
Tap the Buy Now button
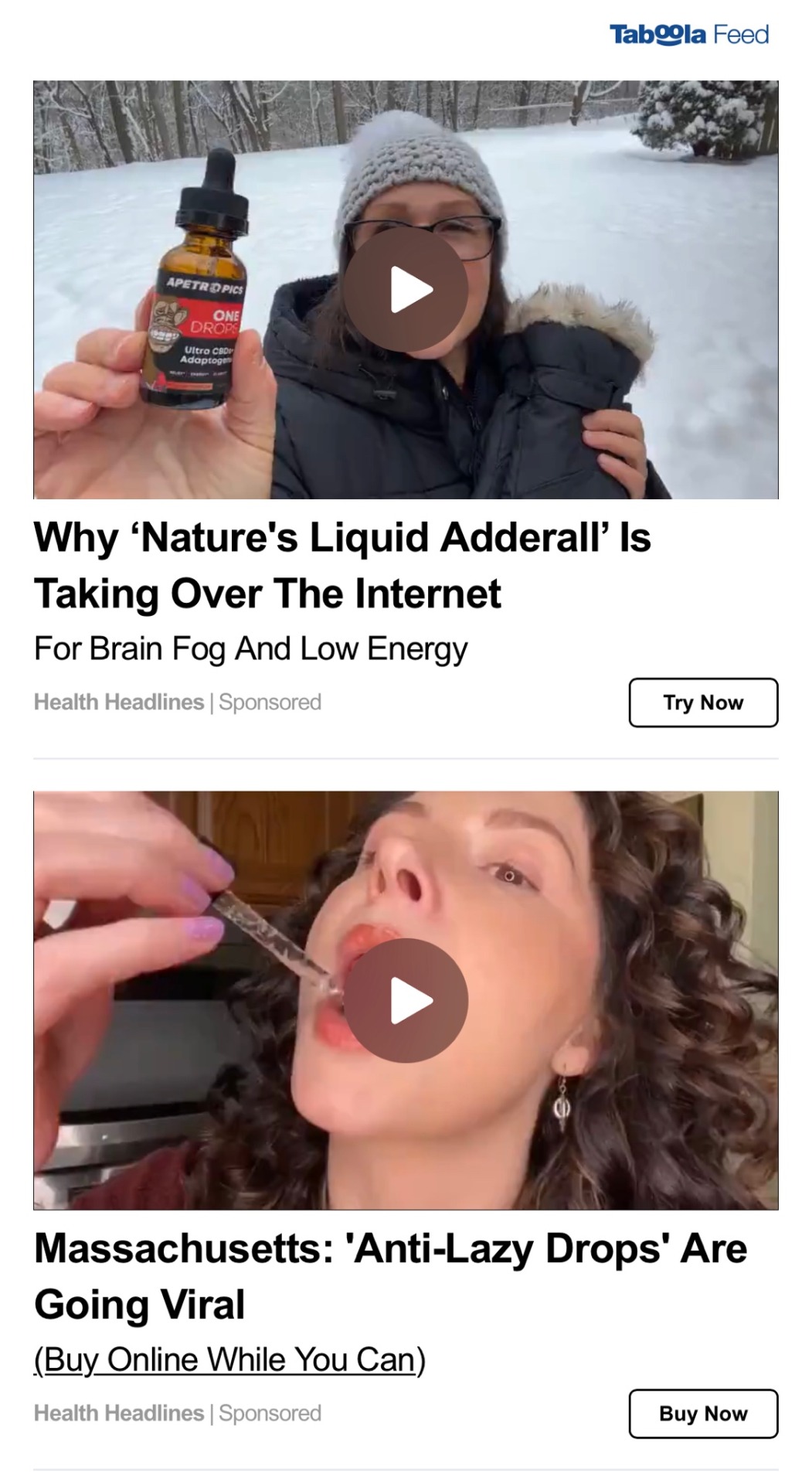(702, 1414)
